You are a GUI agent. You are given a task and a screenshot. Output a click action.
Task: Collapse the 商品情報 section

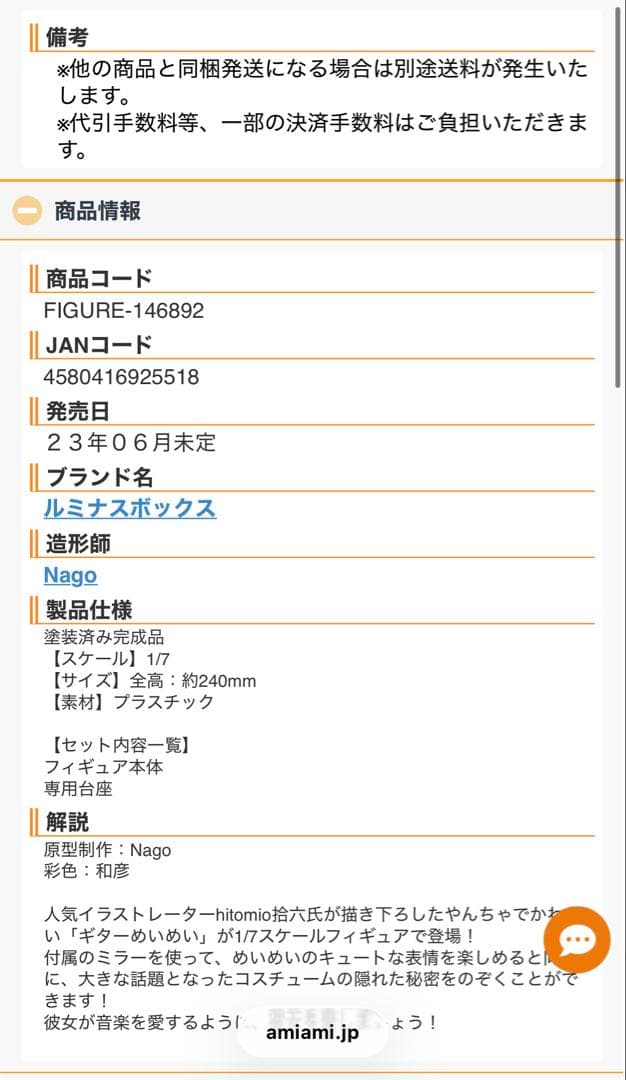click(27, 211)
